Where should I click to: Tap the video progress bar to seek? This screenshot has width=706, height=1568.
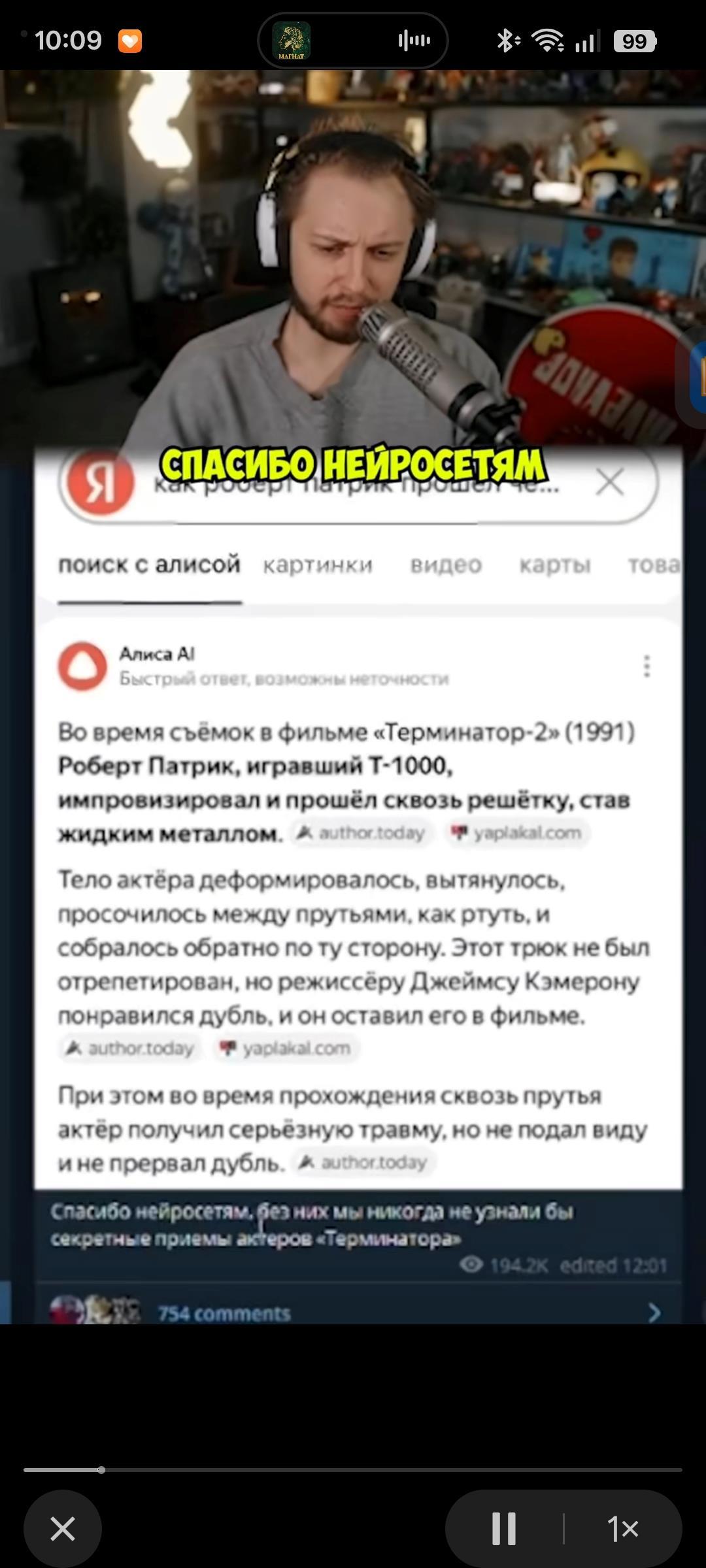(353, 1469)
